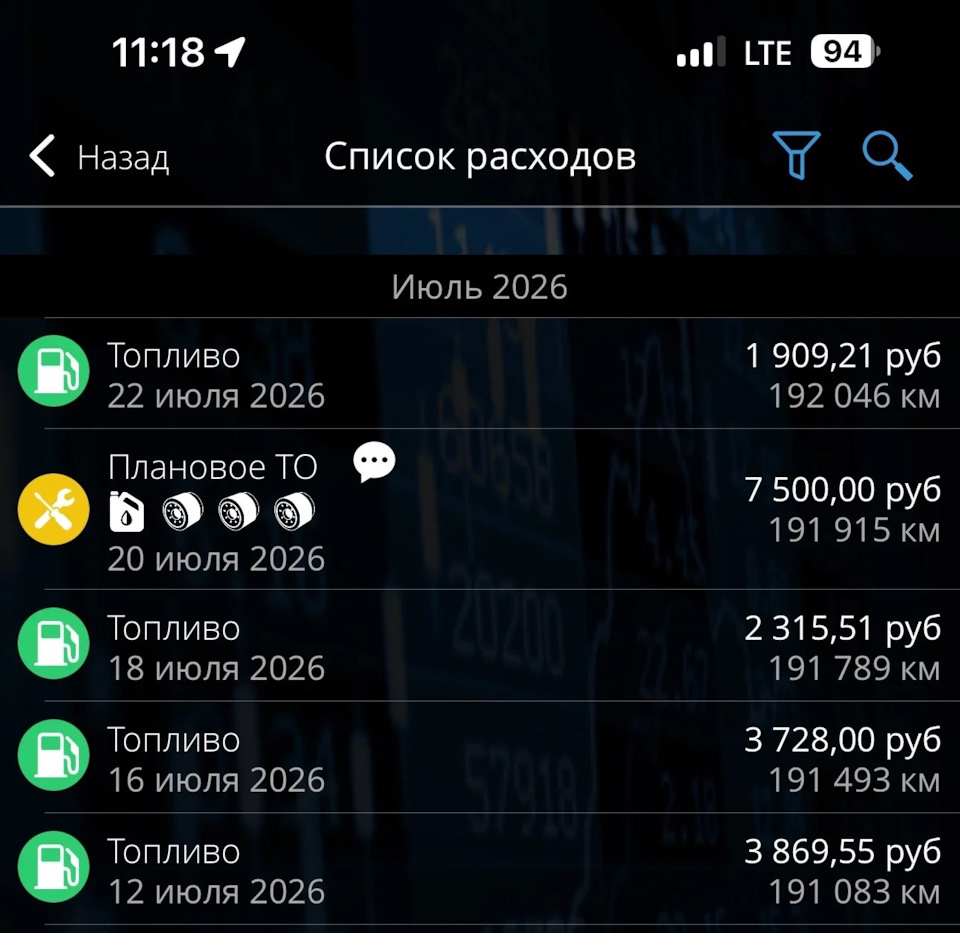Open search with the magnifier icon

pos(887,157)
